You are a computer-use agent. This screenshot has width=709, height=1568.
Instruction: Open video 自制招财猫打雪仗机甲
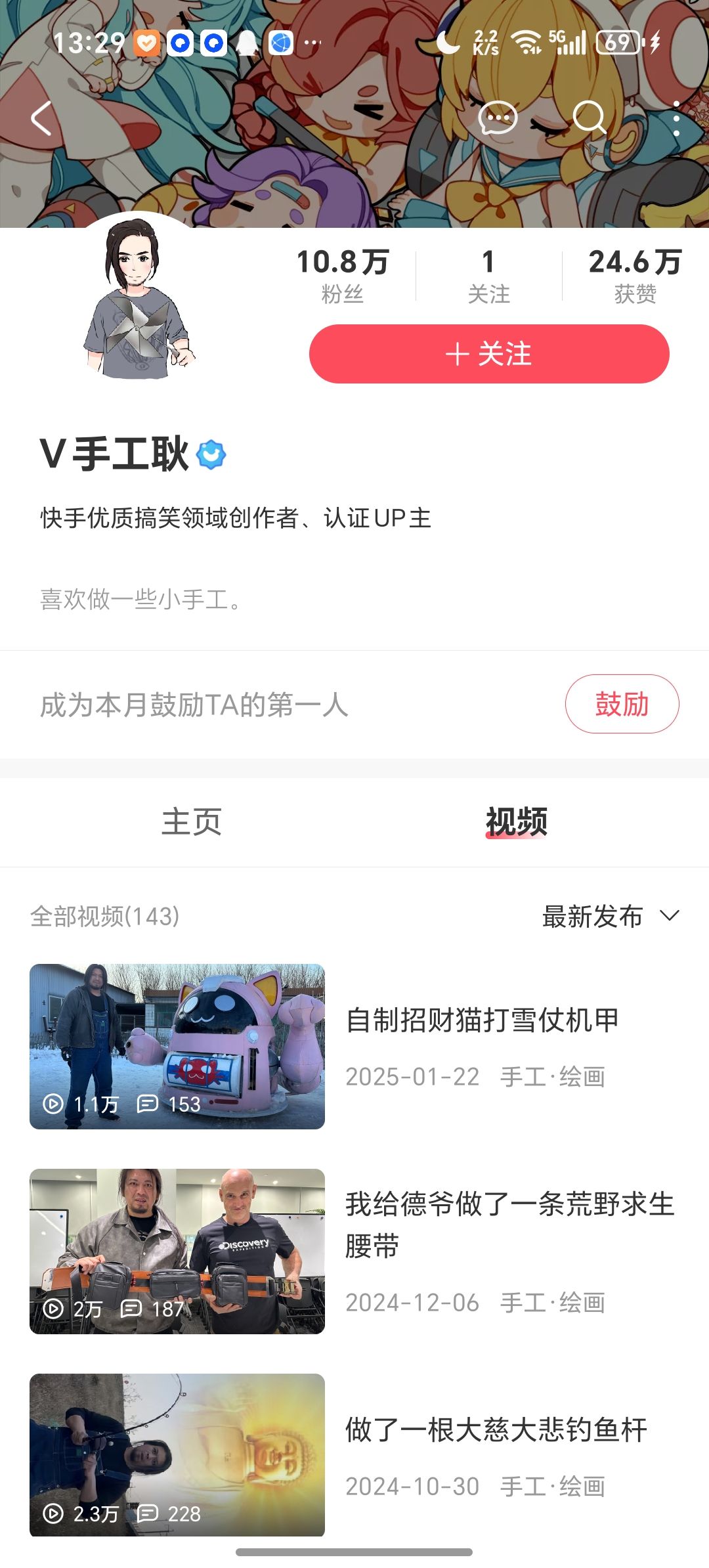[177, 1046]
